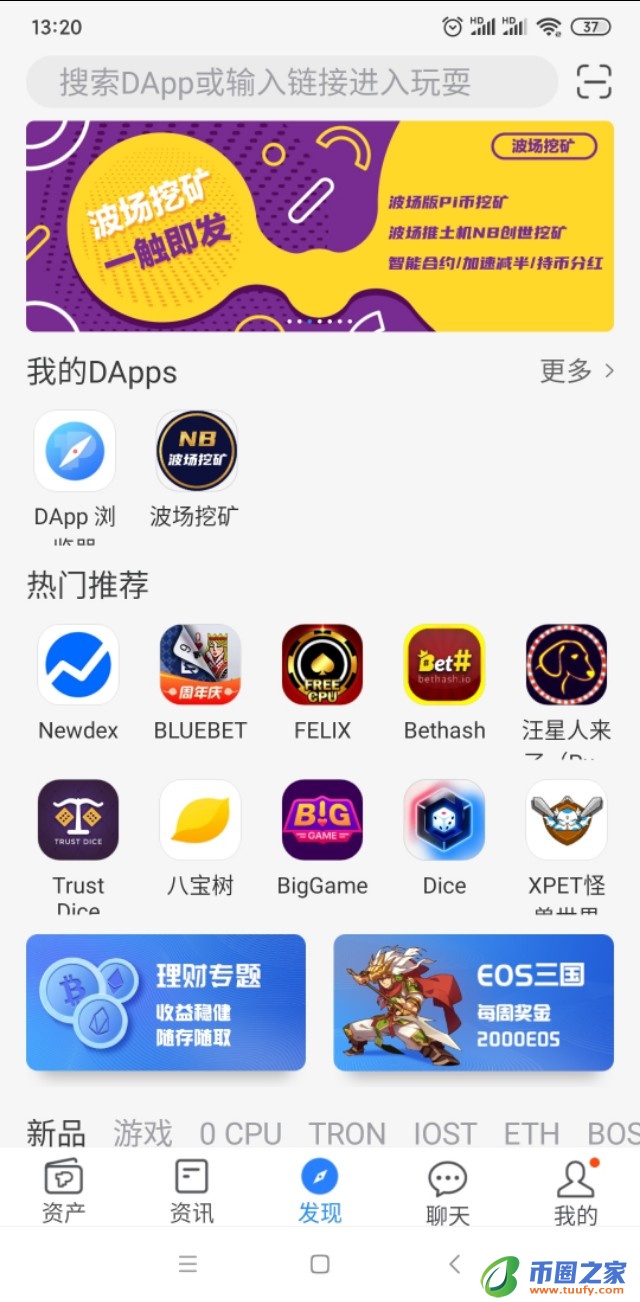
Task: Open the 波场挖矿 promotional banner
Action: (x=320, y=226)
